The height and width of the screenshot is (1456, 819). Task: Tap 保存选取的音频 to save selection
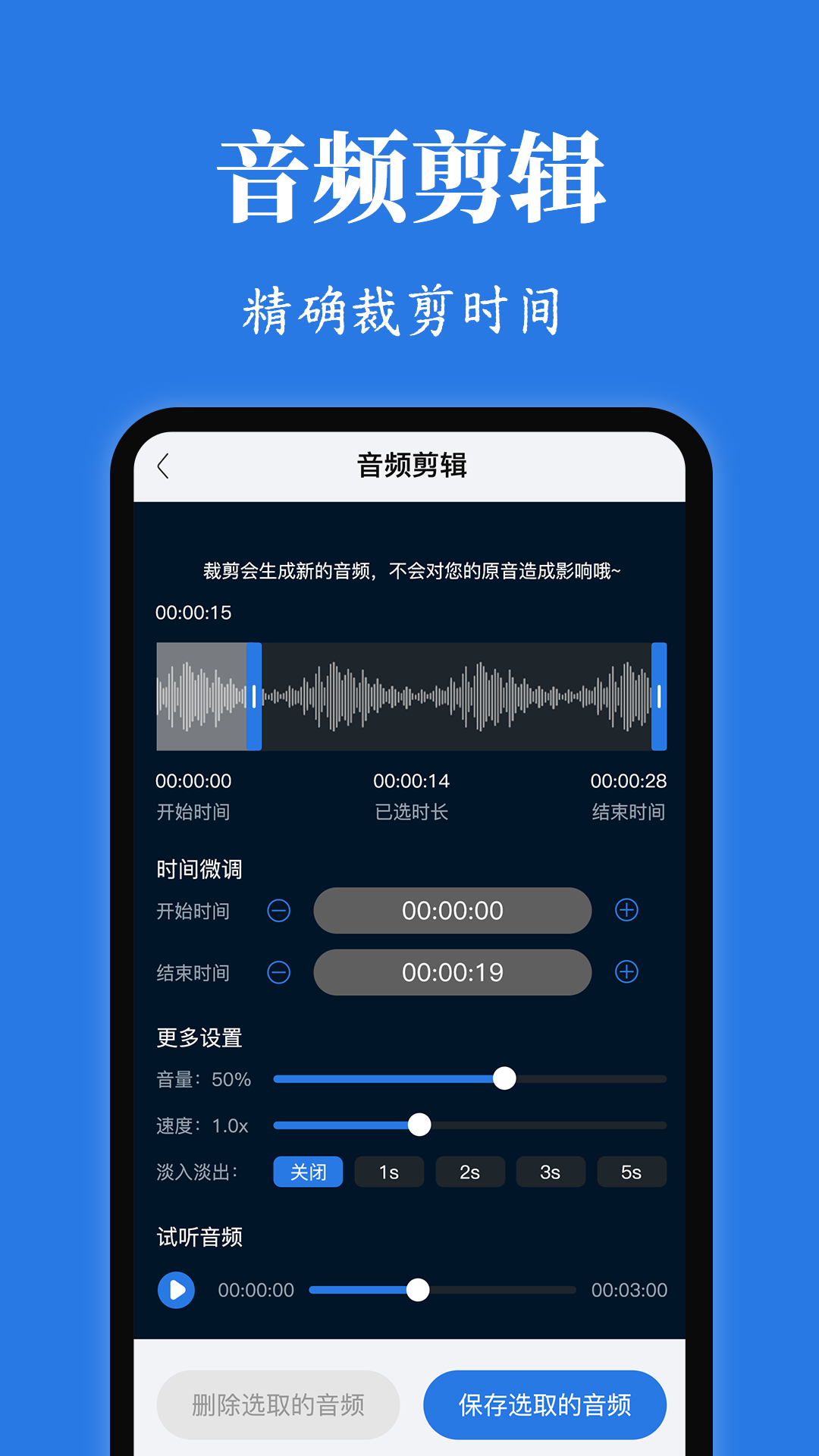point(545,1404)
